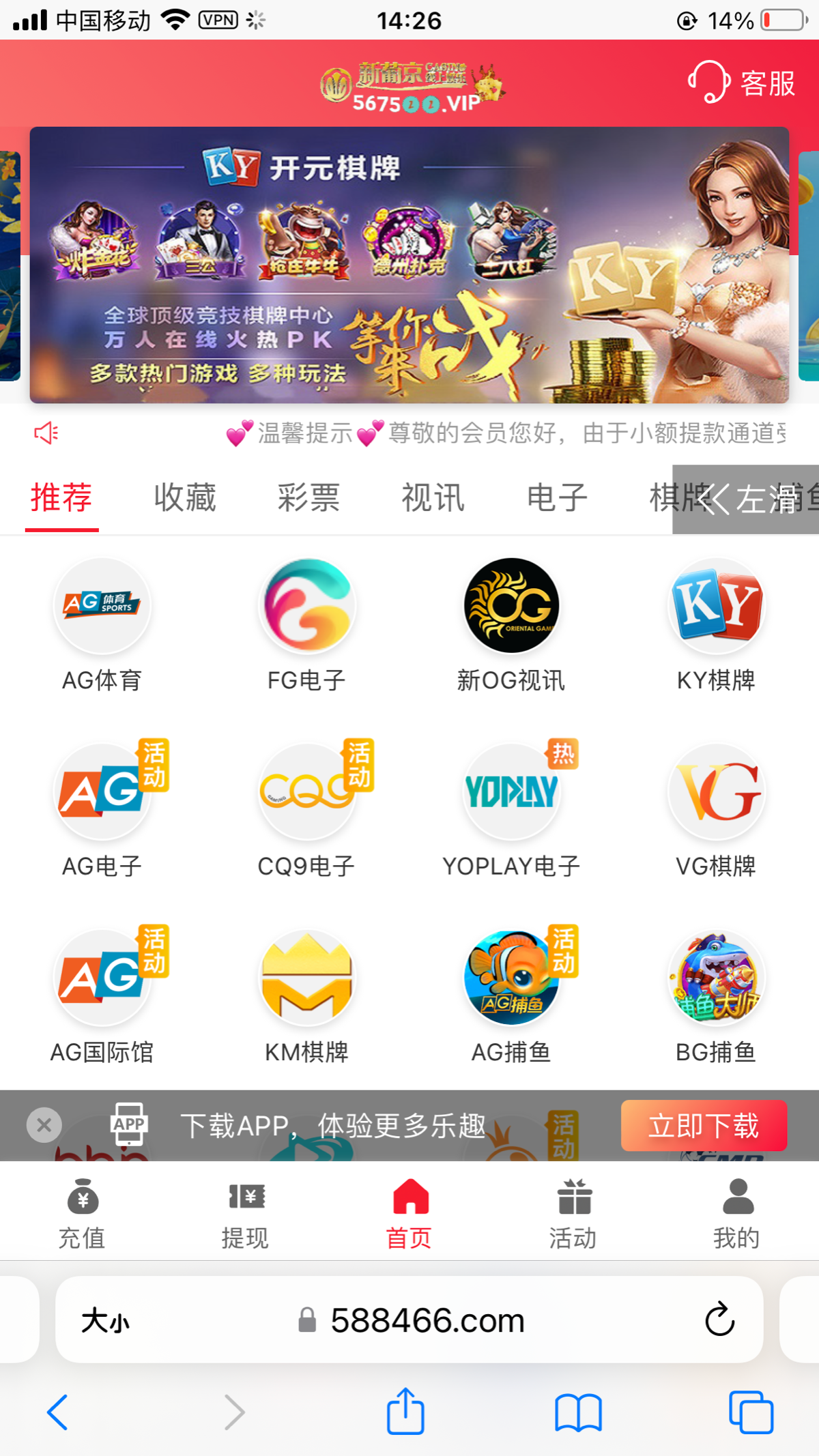This screenshot has height=1456, width=819.
Task: Enter 新OG视讯
Action: point(512,607)
